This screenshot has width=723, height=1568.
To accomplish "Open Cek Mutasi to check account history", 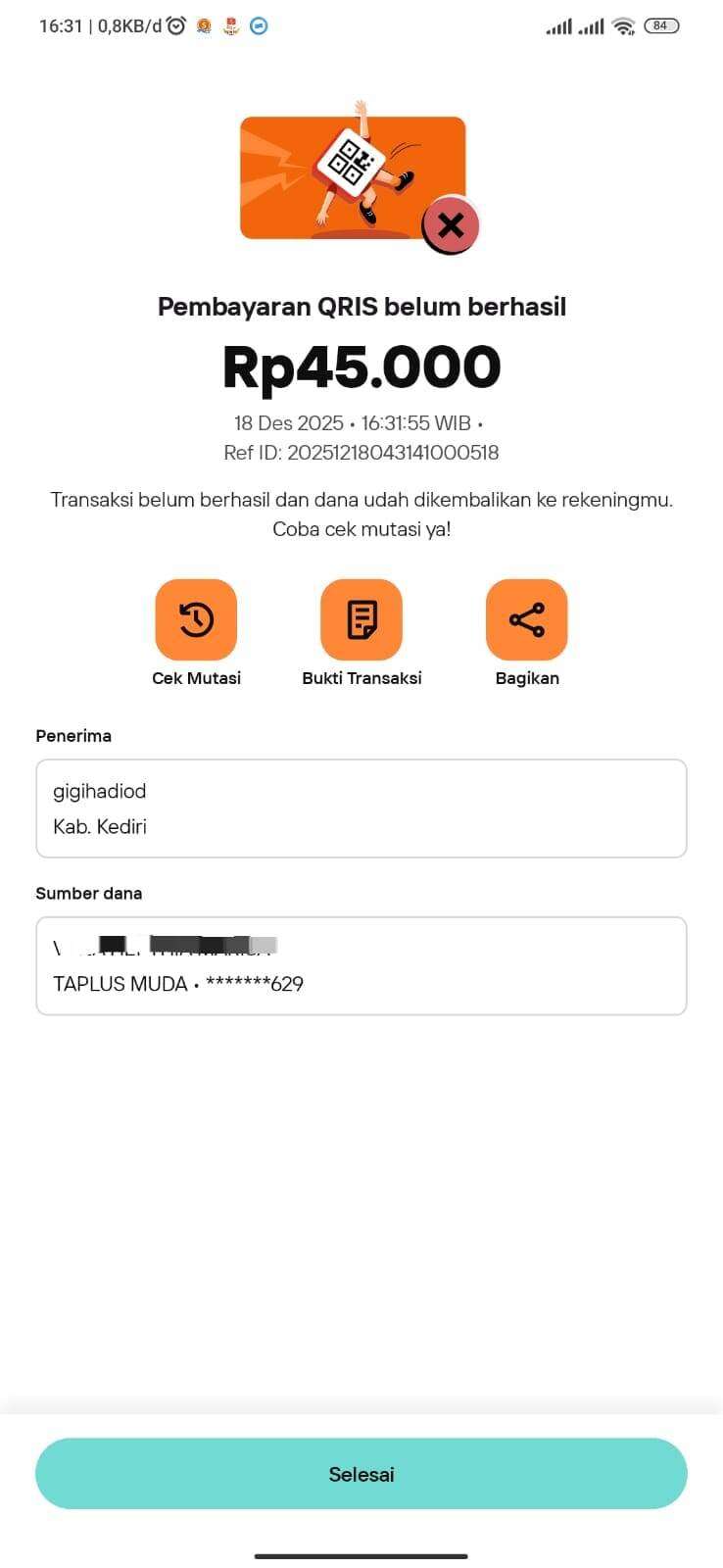I will point(196,619).
